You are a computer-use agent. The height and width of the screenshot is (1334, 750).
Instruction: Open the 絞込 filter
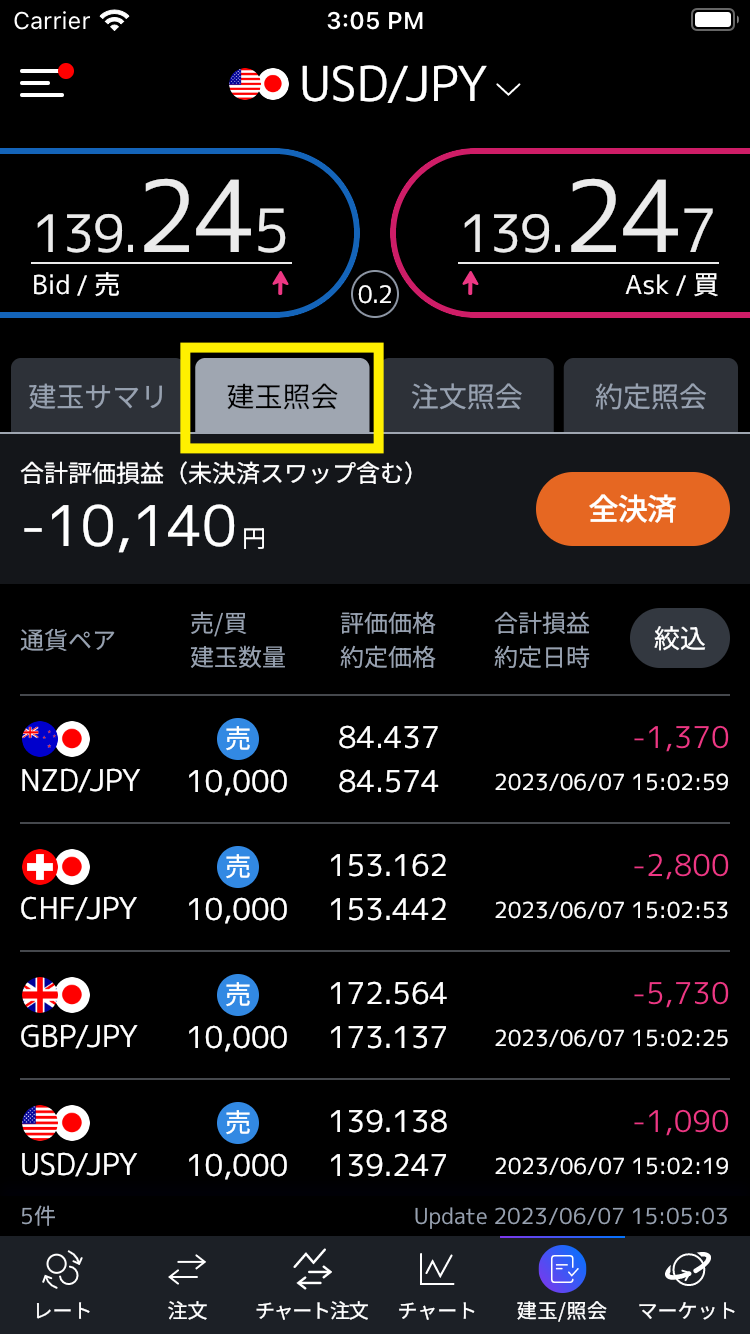point(679,638)
